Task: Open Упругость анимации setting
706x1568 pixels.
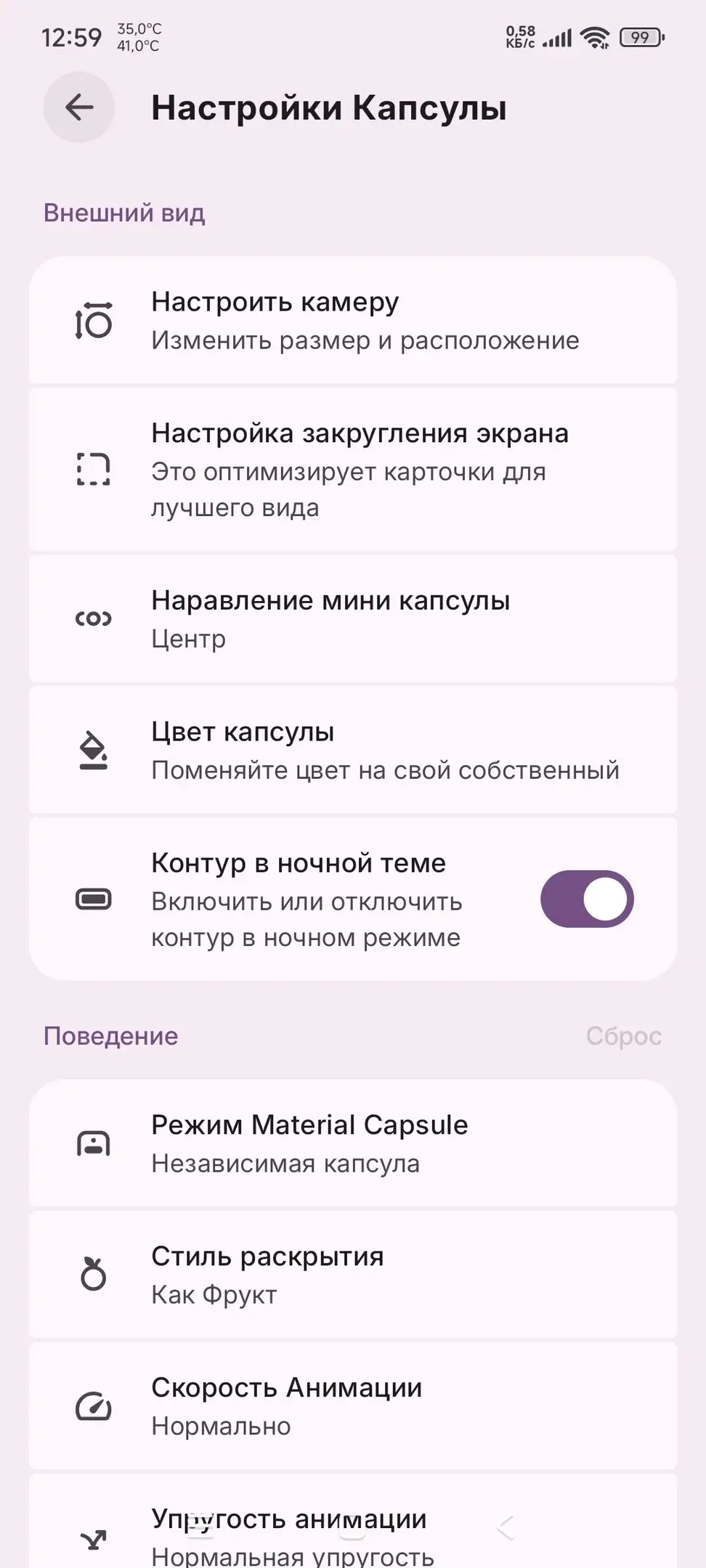Action: pyautogui.click(x=353, y=1533)
